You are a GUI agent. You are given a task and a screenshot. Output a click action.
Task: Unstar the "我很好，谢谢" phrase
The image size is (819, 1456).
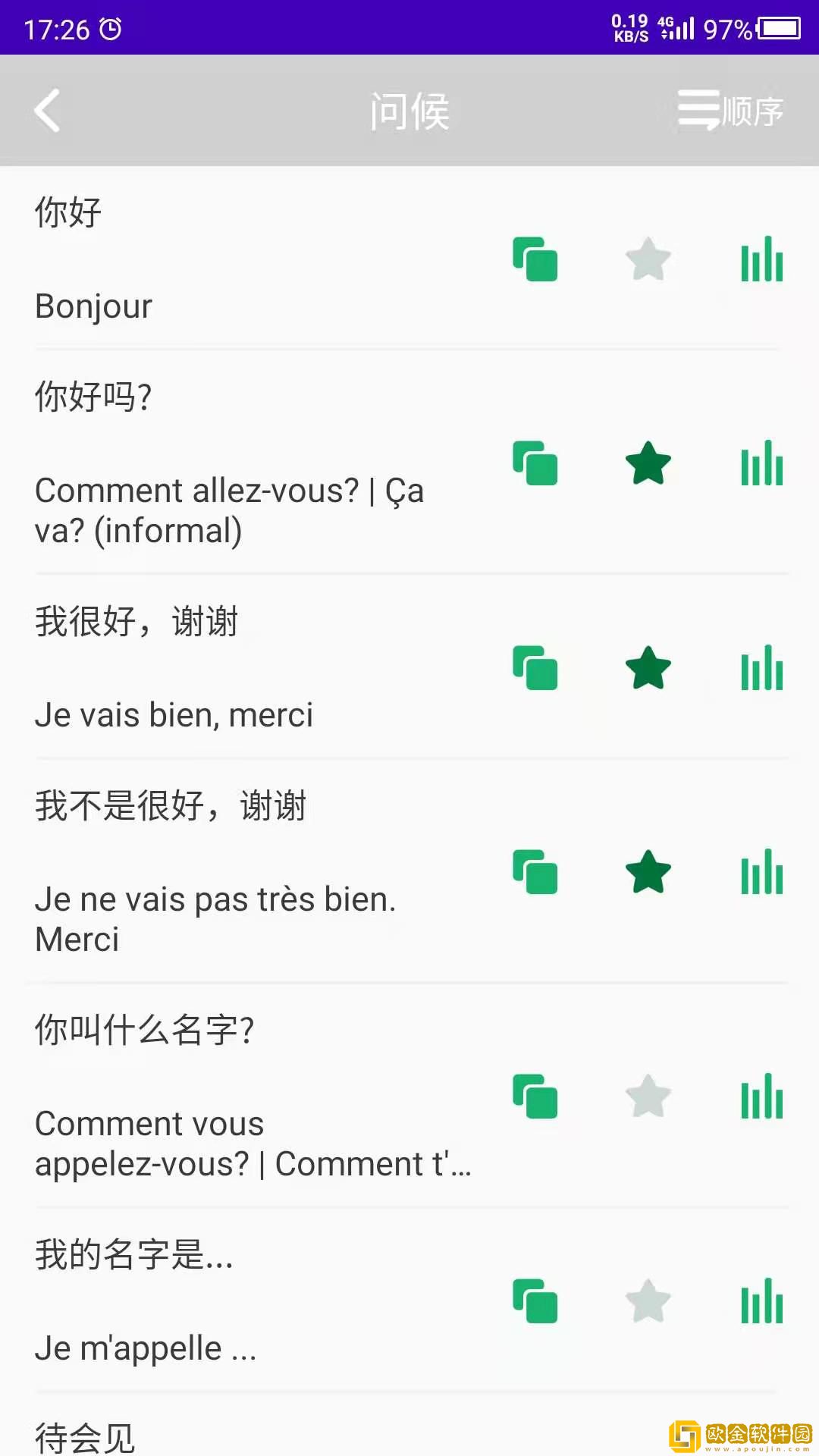coord(648,669)
